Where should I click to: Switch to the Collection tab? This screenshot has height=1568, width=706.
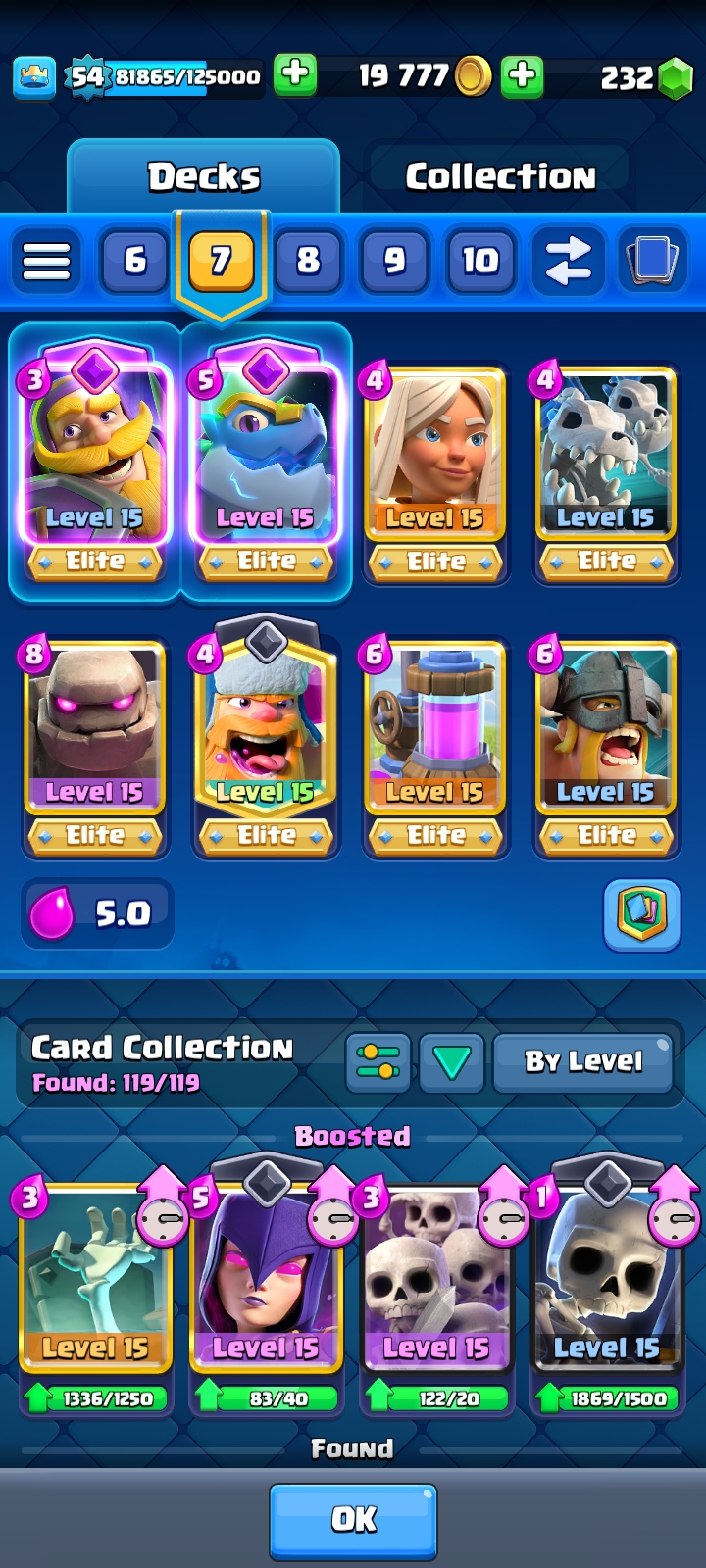point(500,176)
